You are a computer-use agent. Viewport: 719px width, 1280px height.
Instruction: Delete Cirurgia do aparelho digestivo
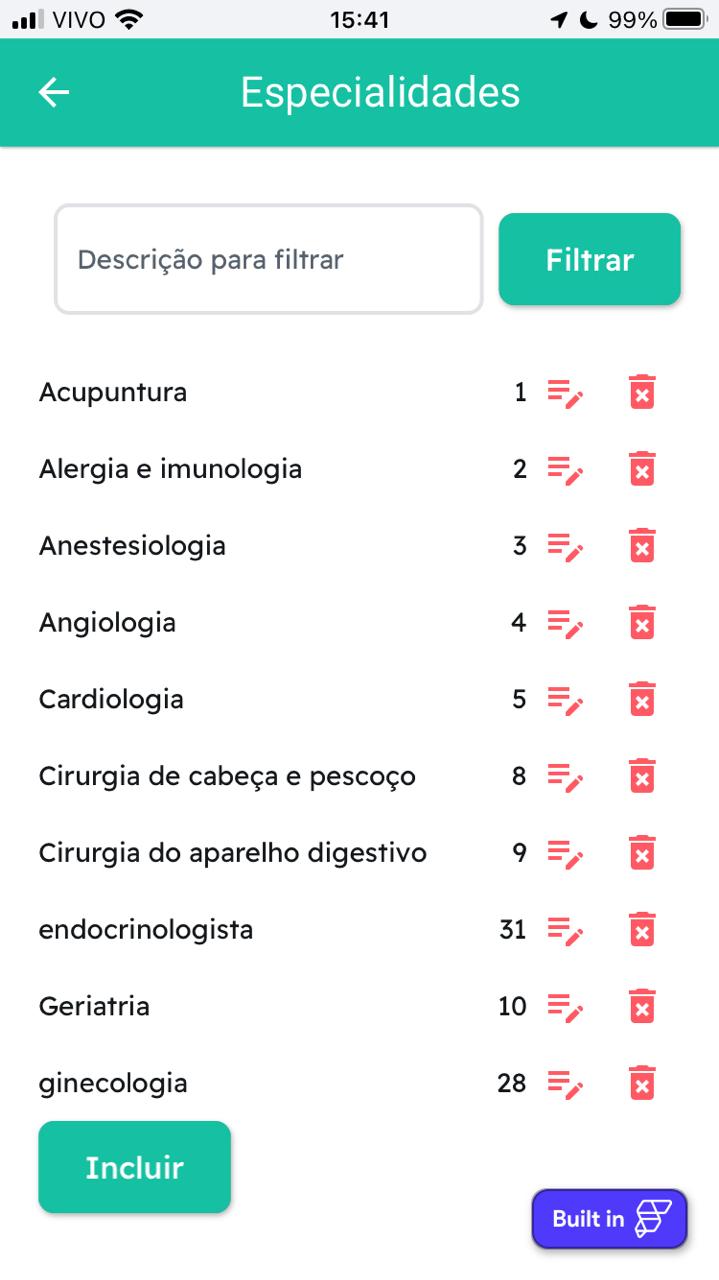tap(642, 853)
